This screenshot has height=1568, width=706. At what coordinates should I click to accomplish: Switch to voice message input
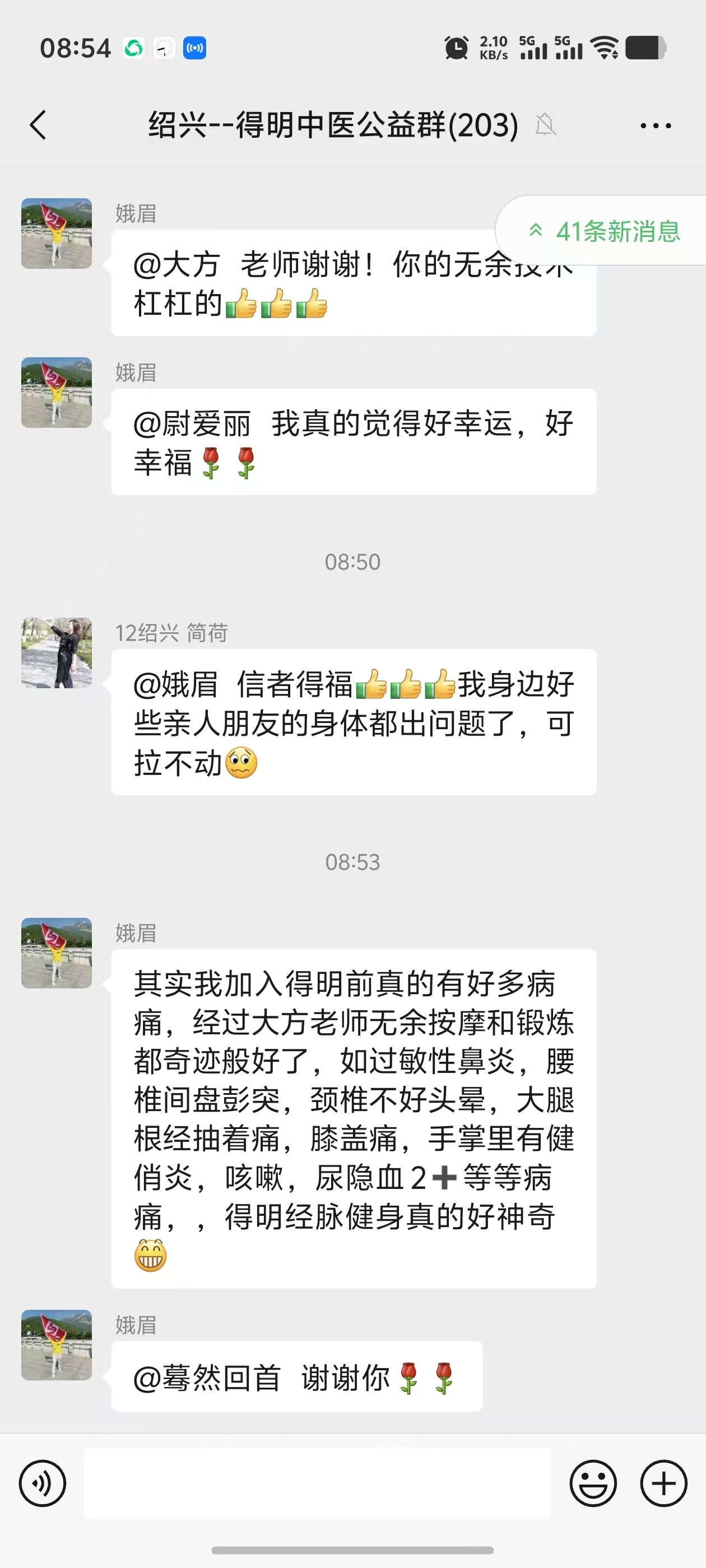pos(43,1483)
